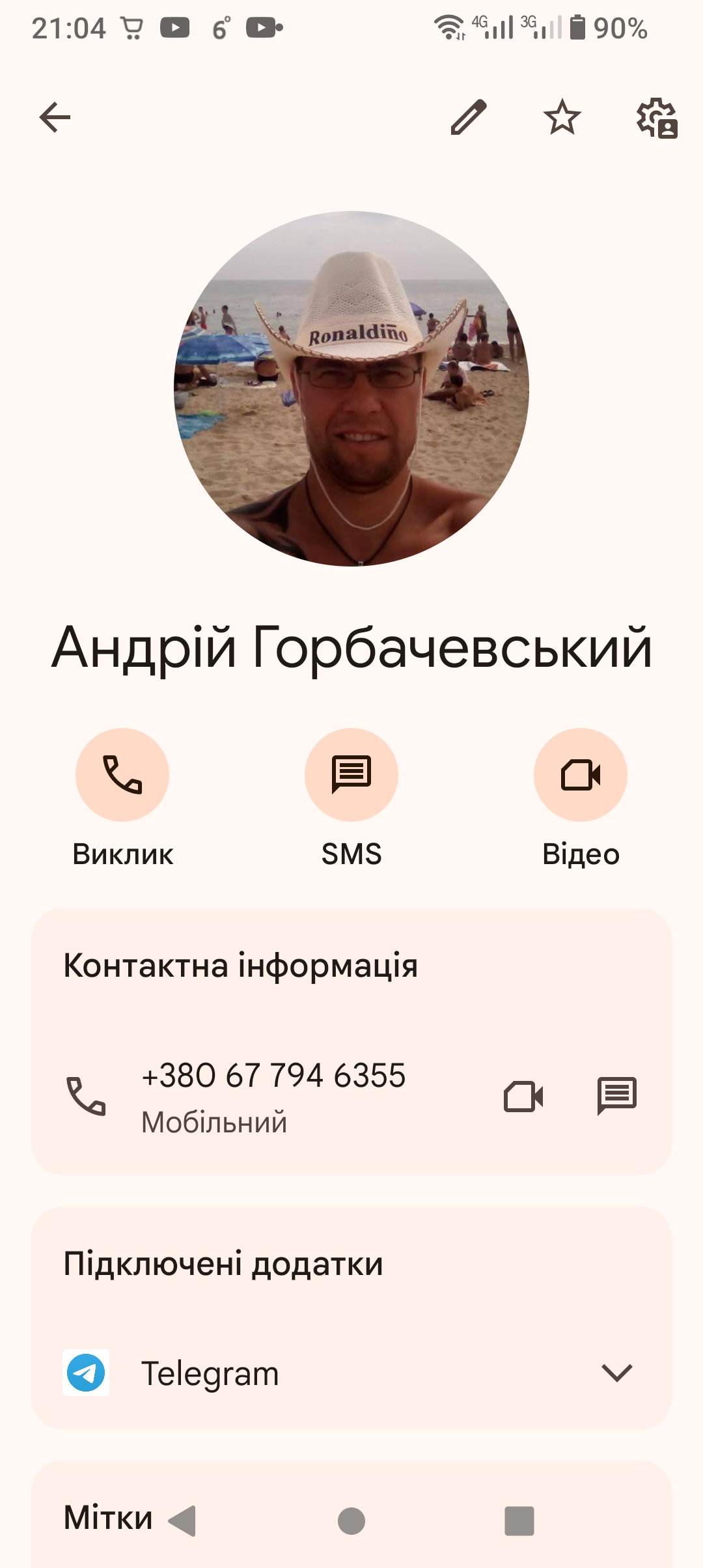Screen dimensions: 703x1568
Task: Call the number +380 67 794 6355
Action: (273, 1076)
